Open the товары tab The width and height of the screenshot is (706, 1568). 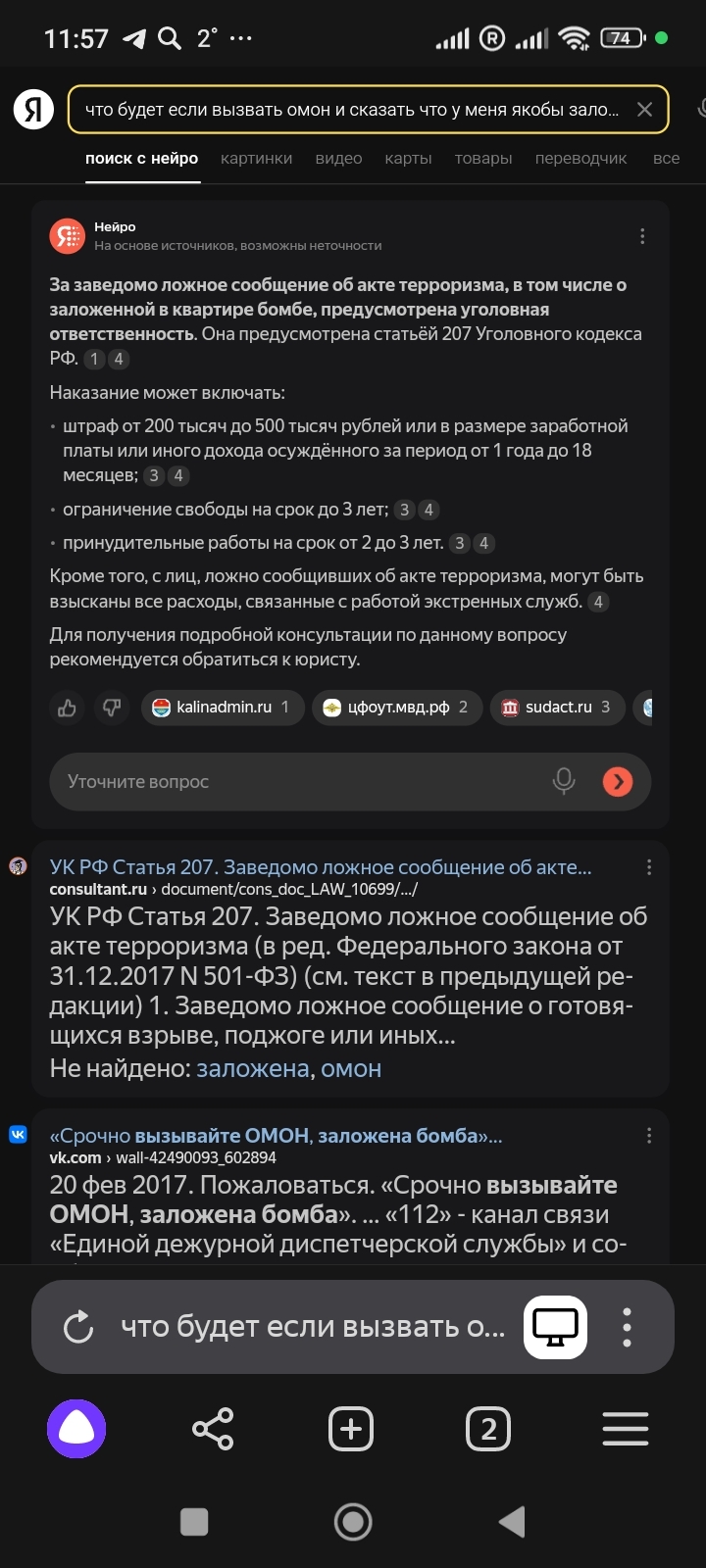coord(482,159)
